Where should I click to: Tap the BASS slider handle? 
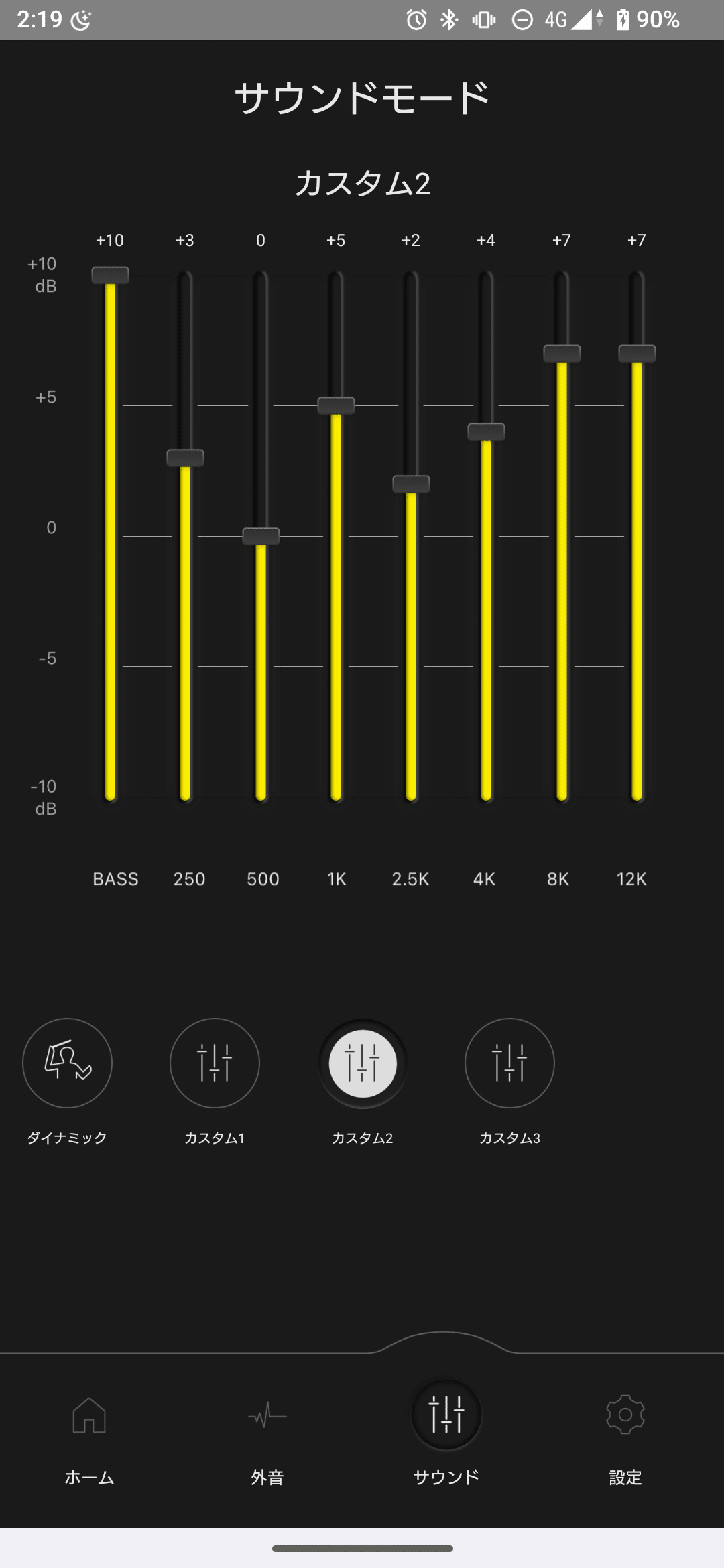tap(110, 275)
